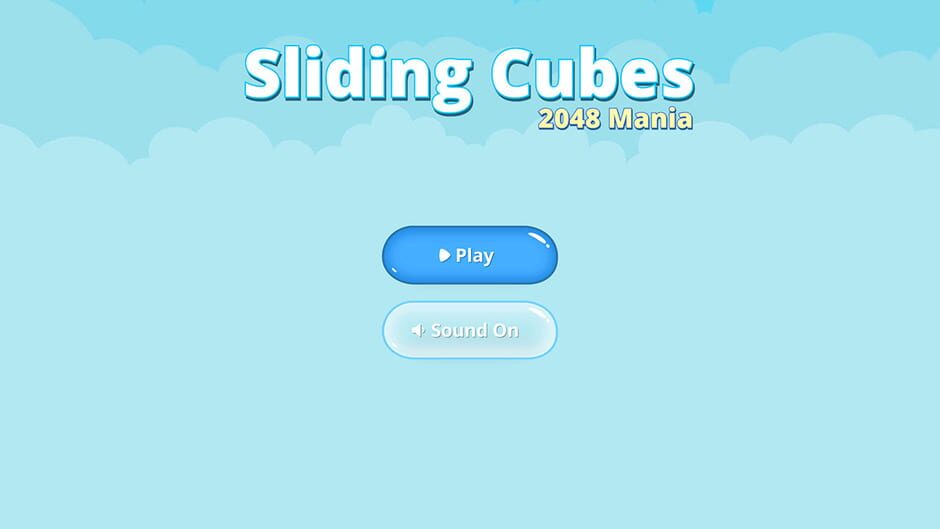The image size is (940, 529).
Task: Start the game with Play
Action: coord(469,255)
